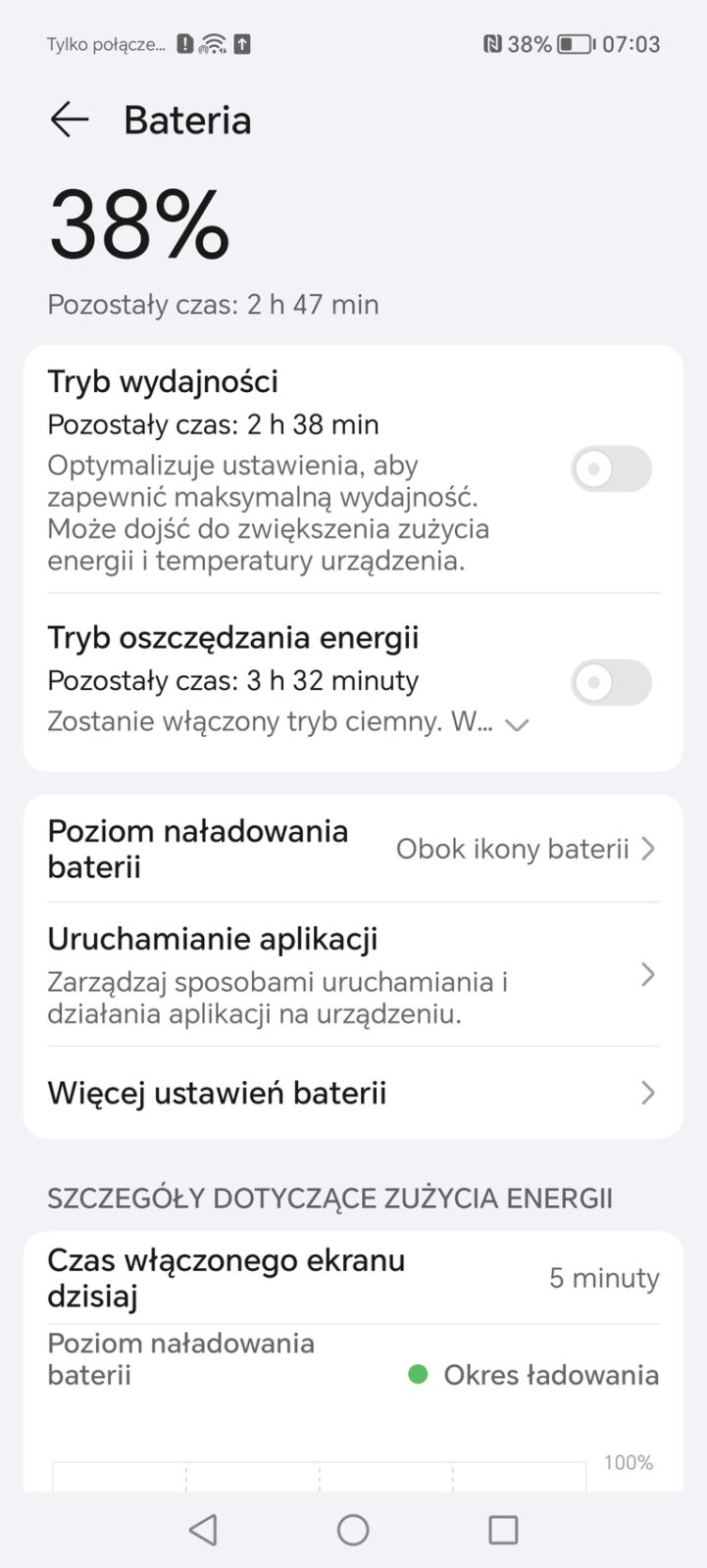The width and height of the screenshot is (707, 1568).
Task: Open Czas włączonego ekranu dzisiaj details
Action: coord(353,1278)
